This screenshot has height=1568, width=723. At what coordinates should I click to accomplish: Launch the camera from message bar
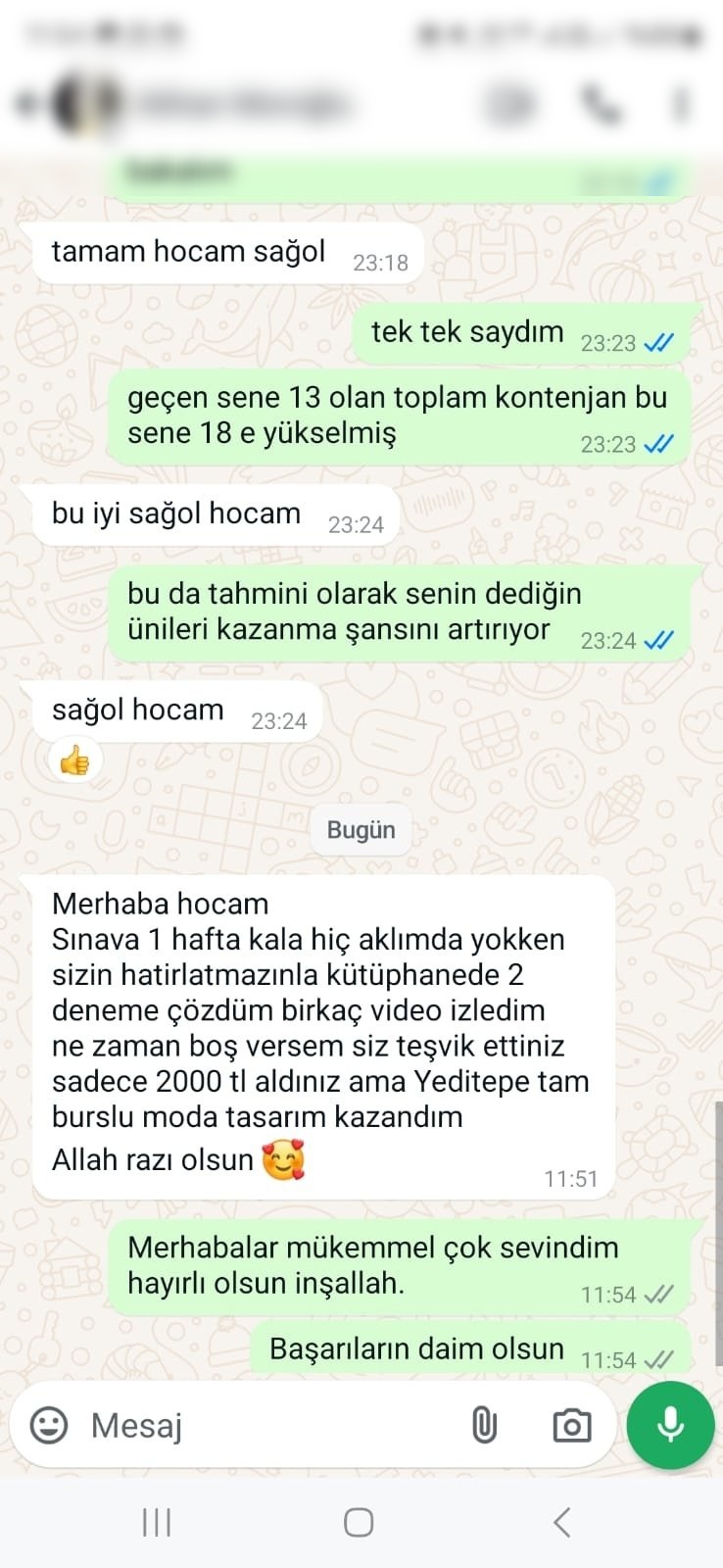(572, 1426)
